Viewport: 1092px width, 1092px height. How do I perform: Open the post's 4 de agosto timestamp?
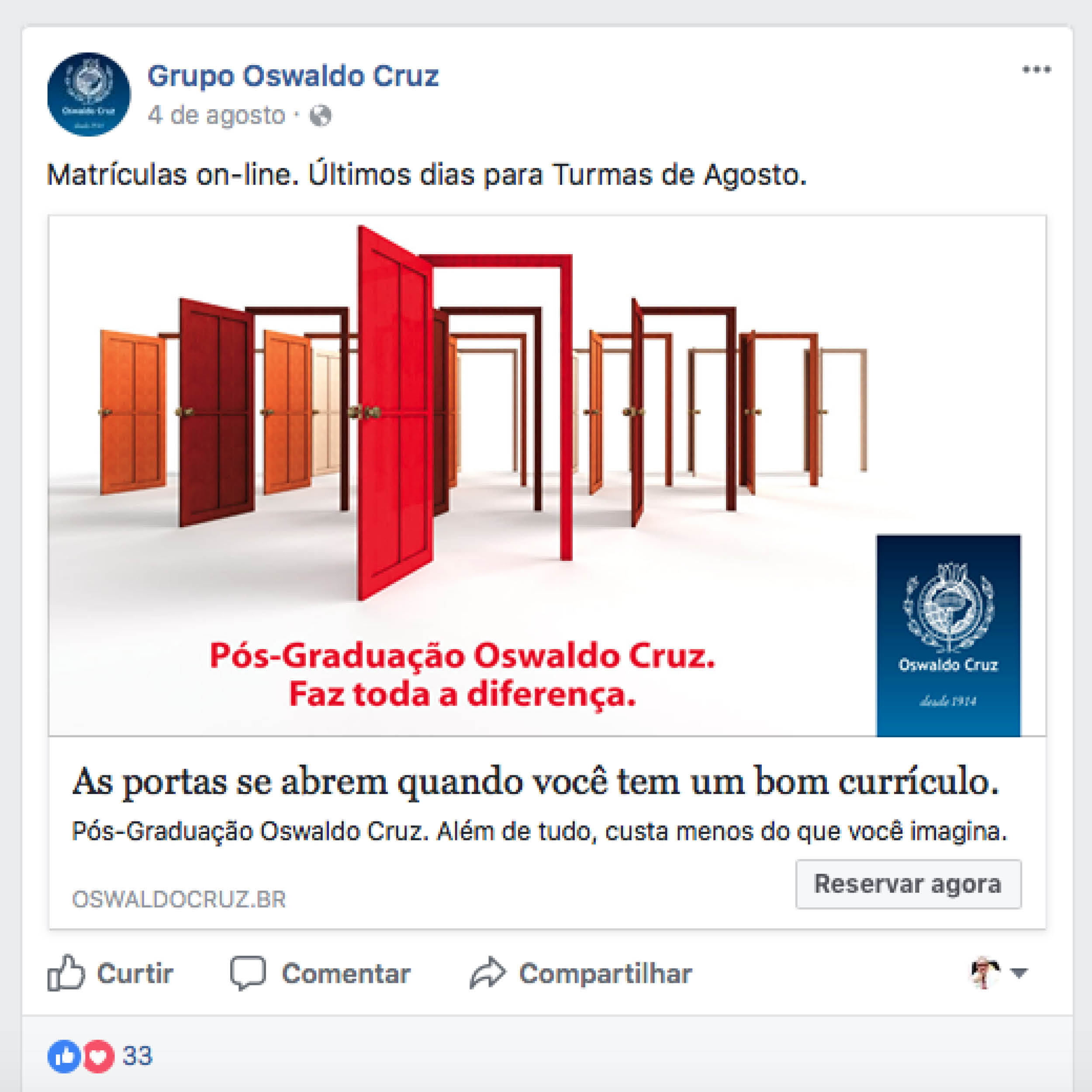(216, 115)
